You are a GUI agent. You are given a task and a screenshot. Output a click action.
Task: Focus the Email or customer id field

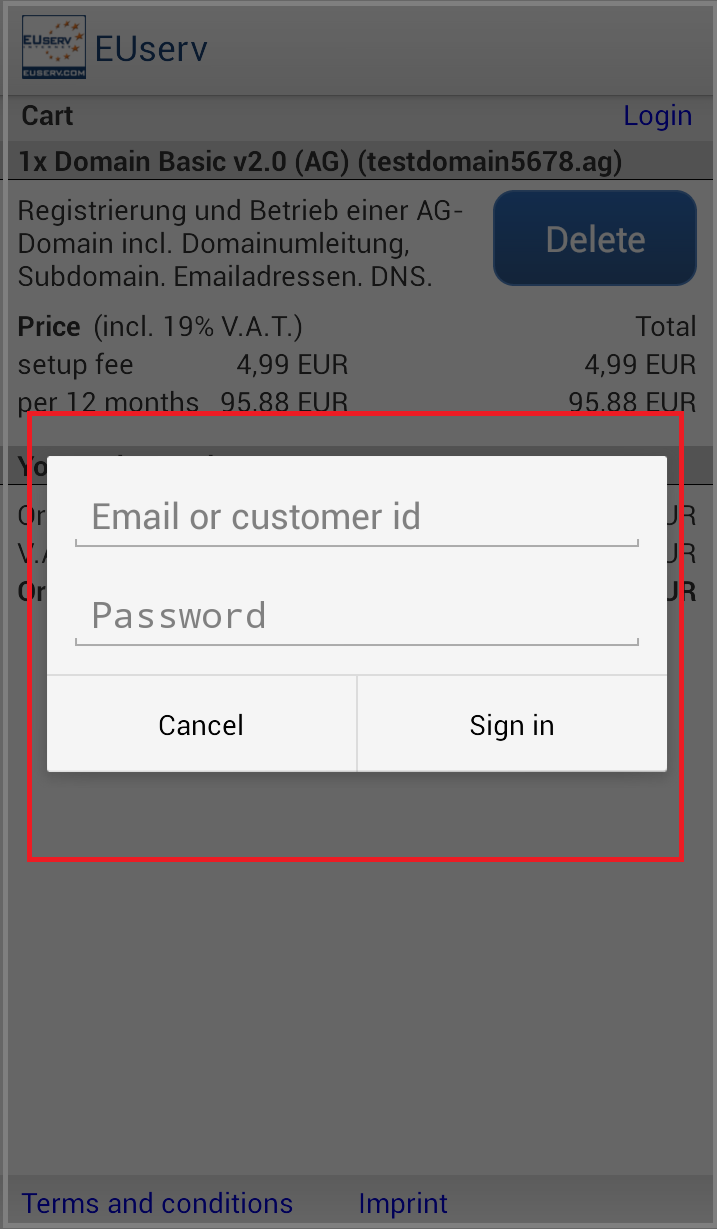[x=357, y=517]
